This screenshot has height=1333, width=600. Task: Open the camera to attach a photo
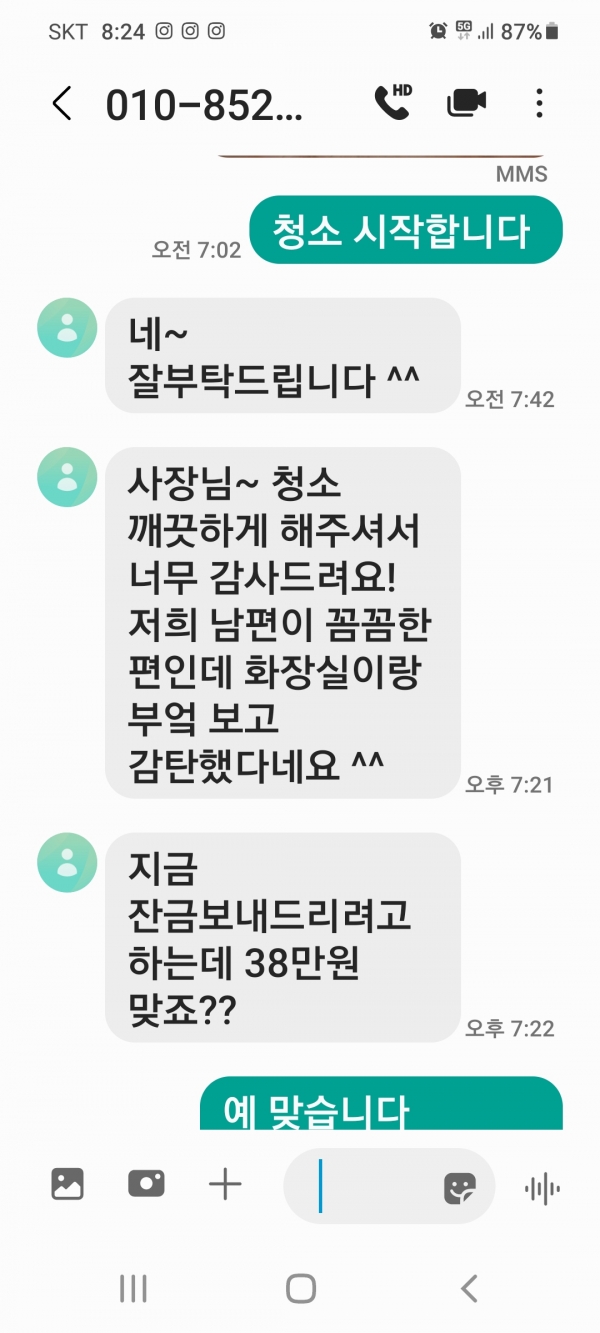click(146, 1185)
